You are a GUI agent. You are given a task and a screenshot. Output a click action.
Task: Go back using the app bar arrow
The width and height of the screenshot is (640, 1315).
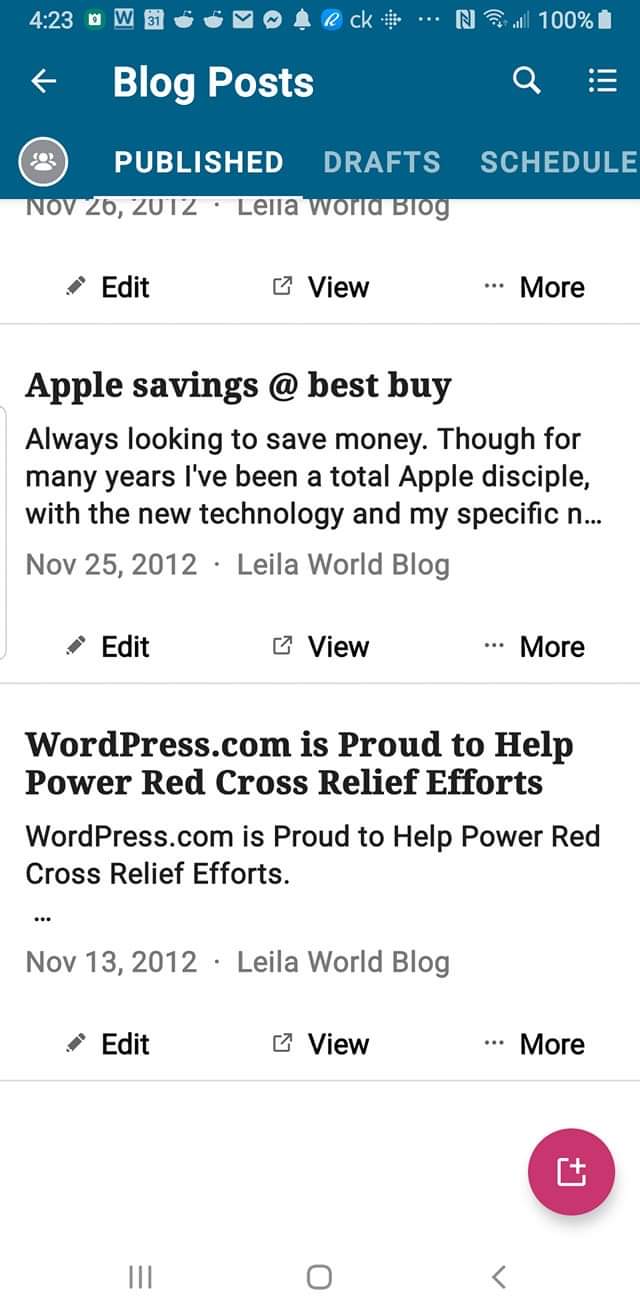click(44, 82)
